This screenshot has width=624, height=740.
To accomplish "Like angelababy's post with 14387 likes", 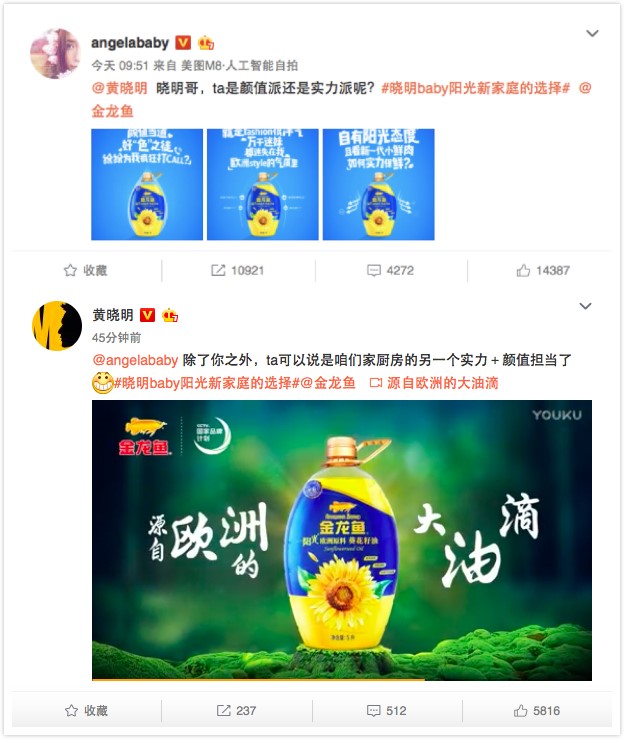I will click(542, 270).
